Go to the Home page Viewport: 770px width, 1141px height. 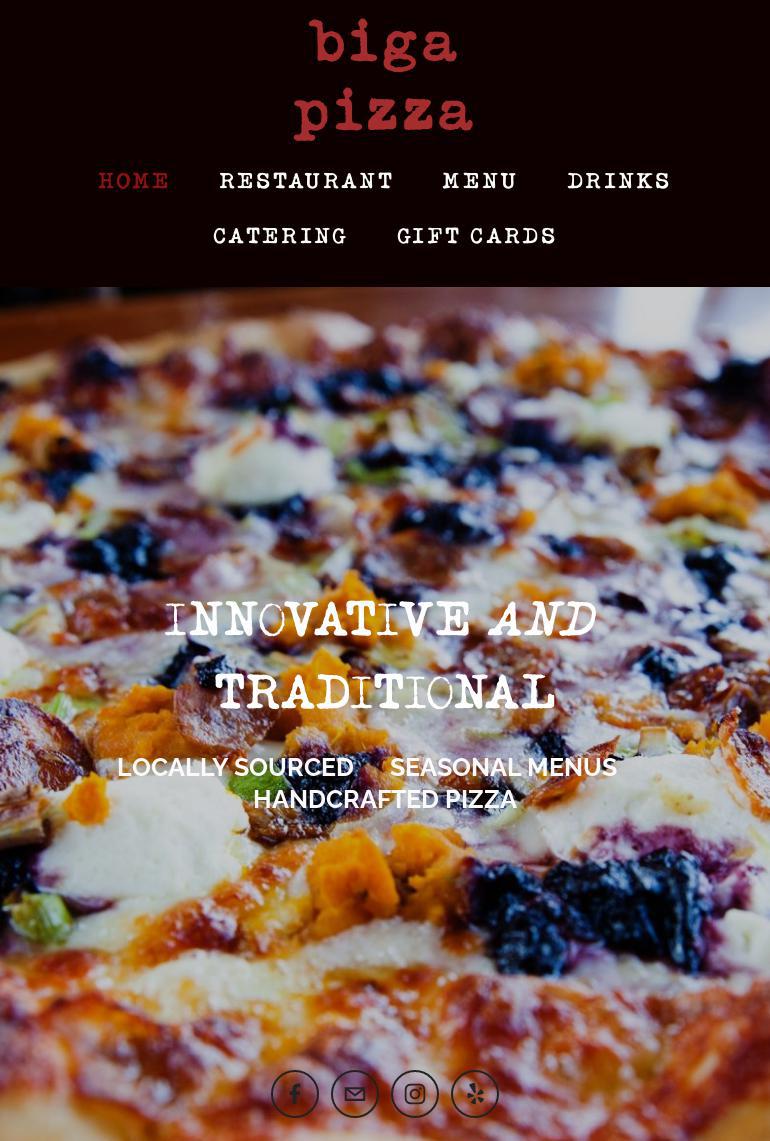(x=133, y=182)
